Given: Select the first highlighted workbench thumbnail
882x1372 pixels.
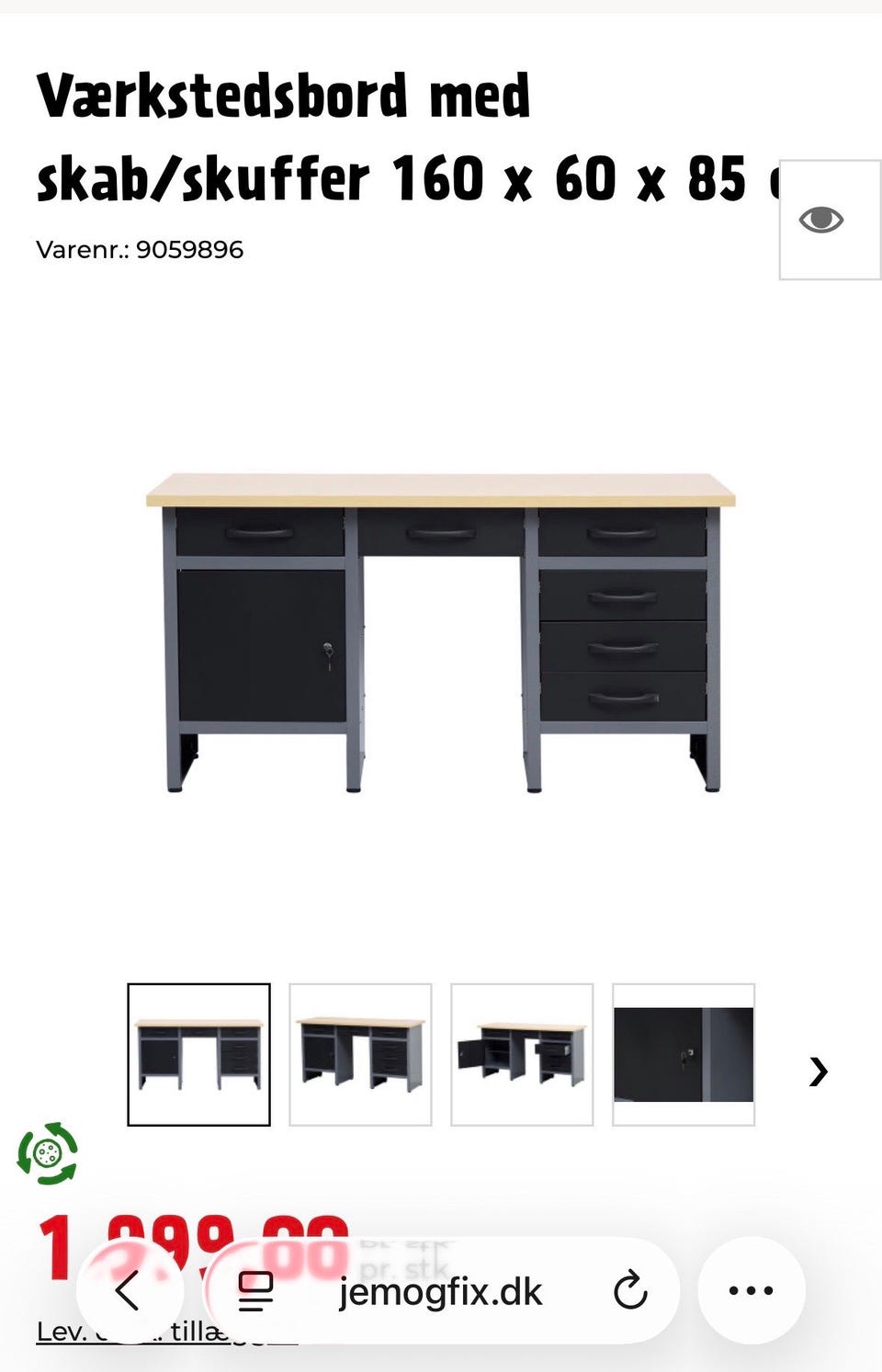Looking at the screenshot, I should coord(199,1055).
